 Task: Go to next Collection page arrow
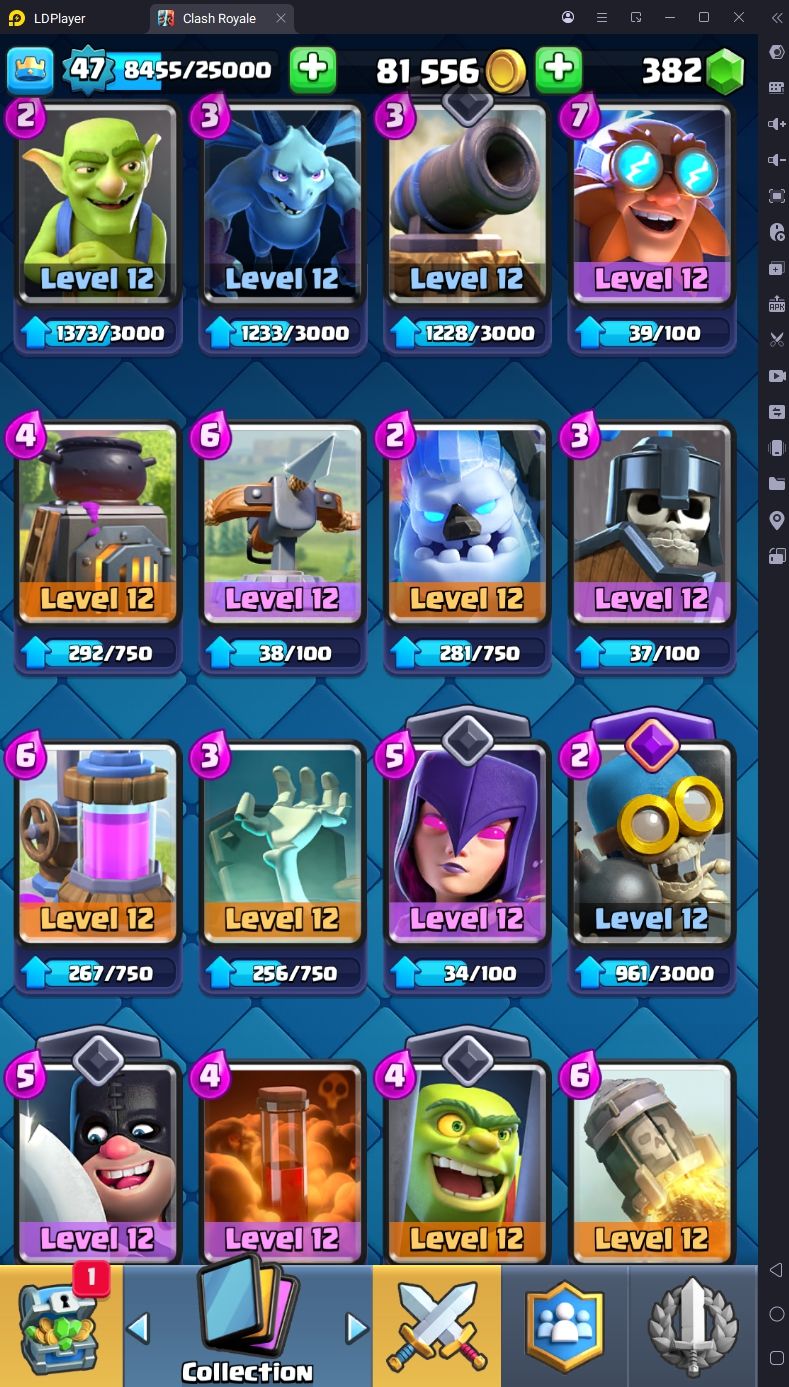356,1328
